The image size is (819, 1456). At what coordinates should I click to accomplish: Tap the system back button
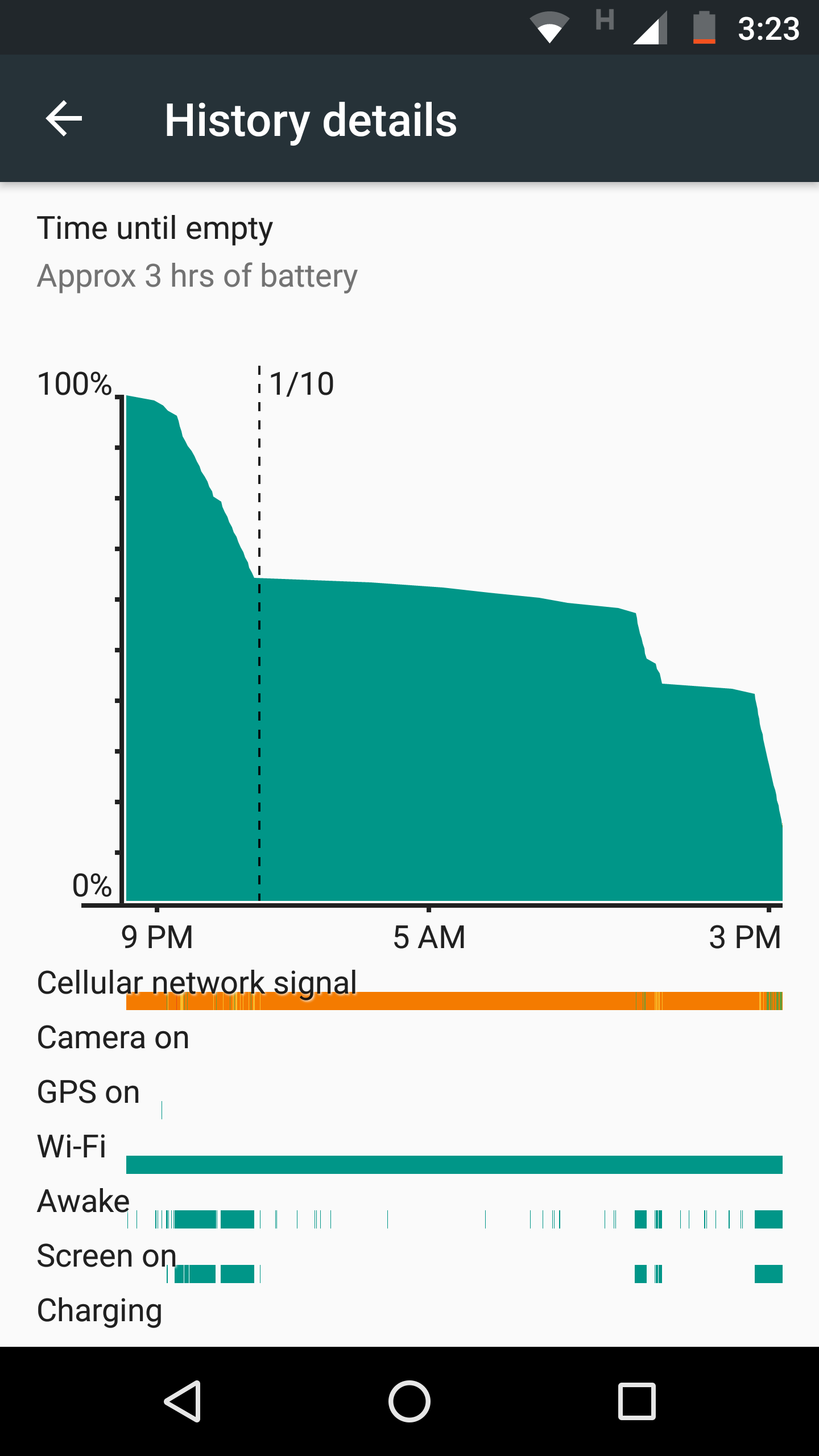click(x=183, y=1401)
